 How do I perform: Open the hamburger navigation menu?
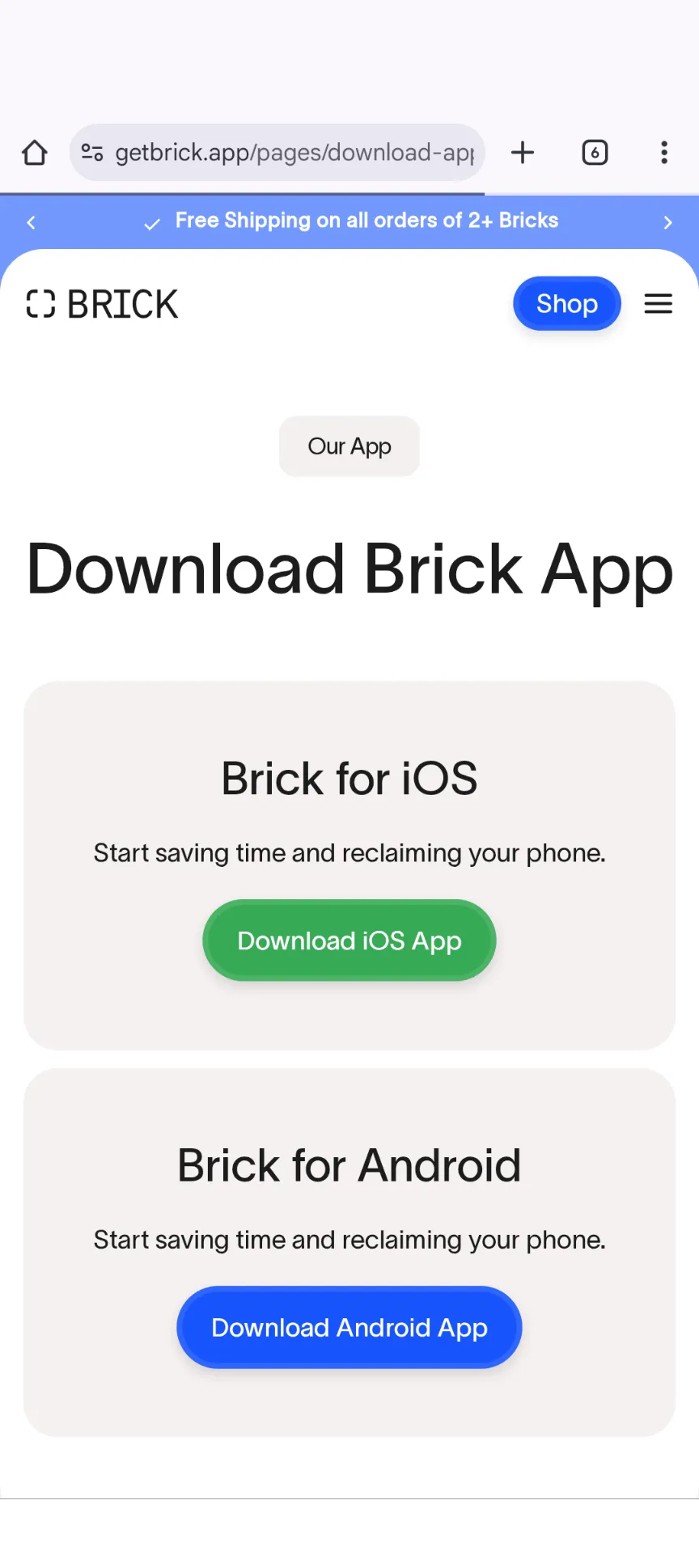point(658,304)
